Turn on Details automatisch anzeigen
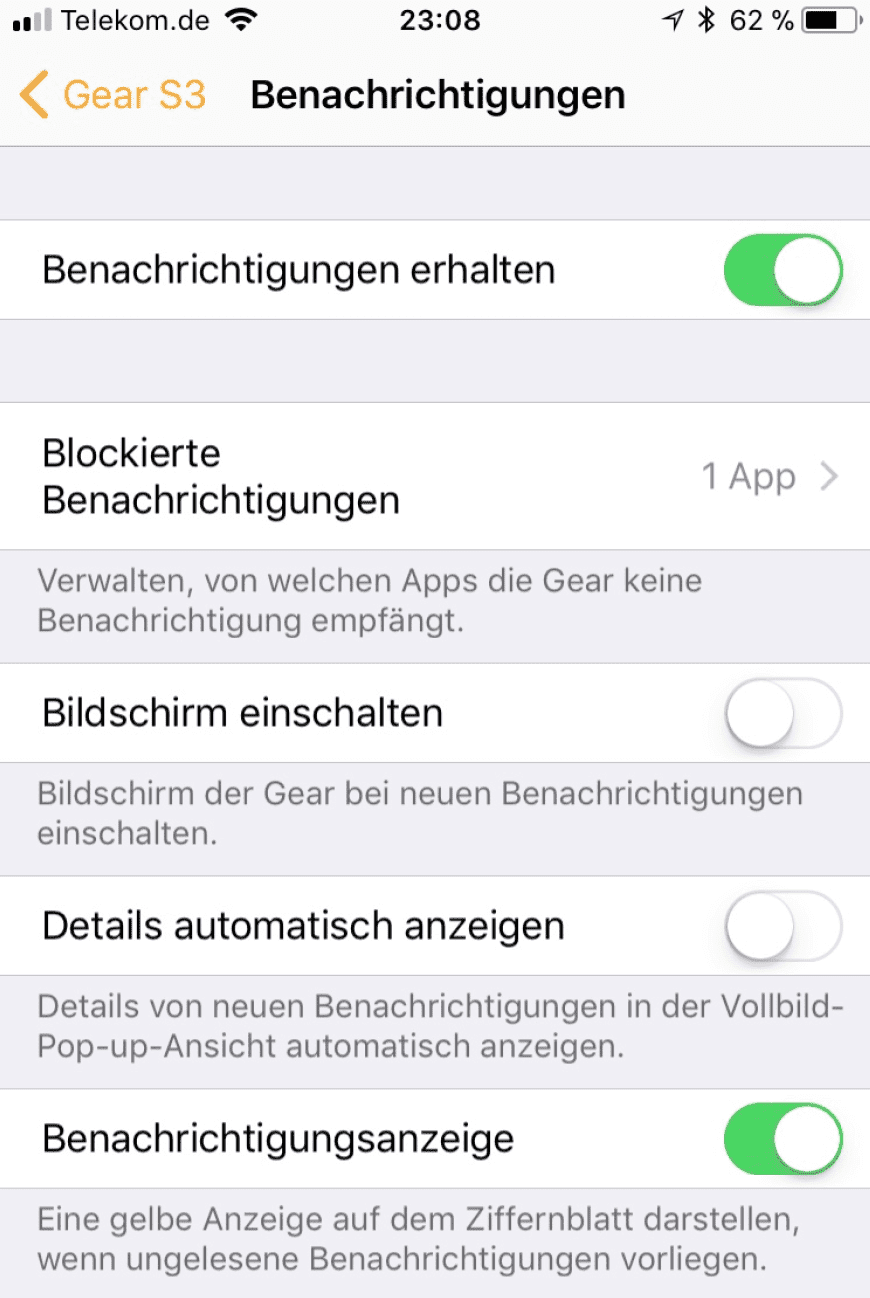Viewport: 870px width, 1298px height. click(782, 926)
